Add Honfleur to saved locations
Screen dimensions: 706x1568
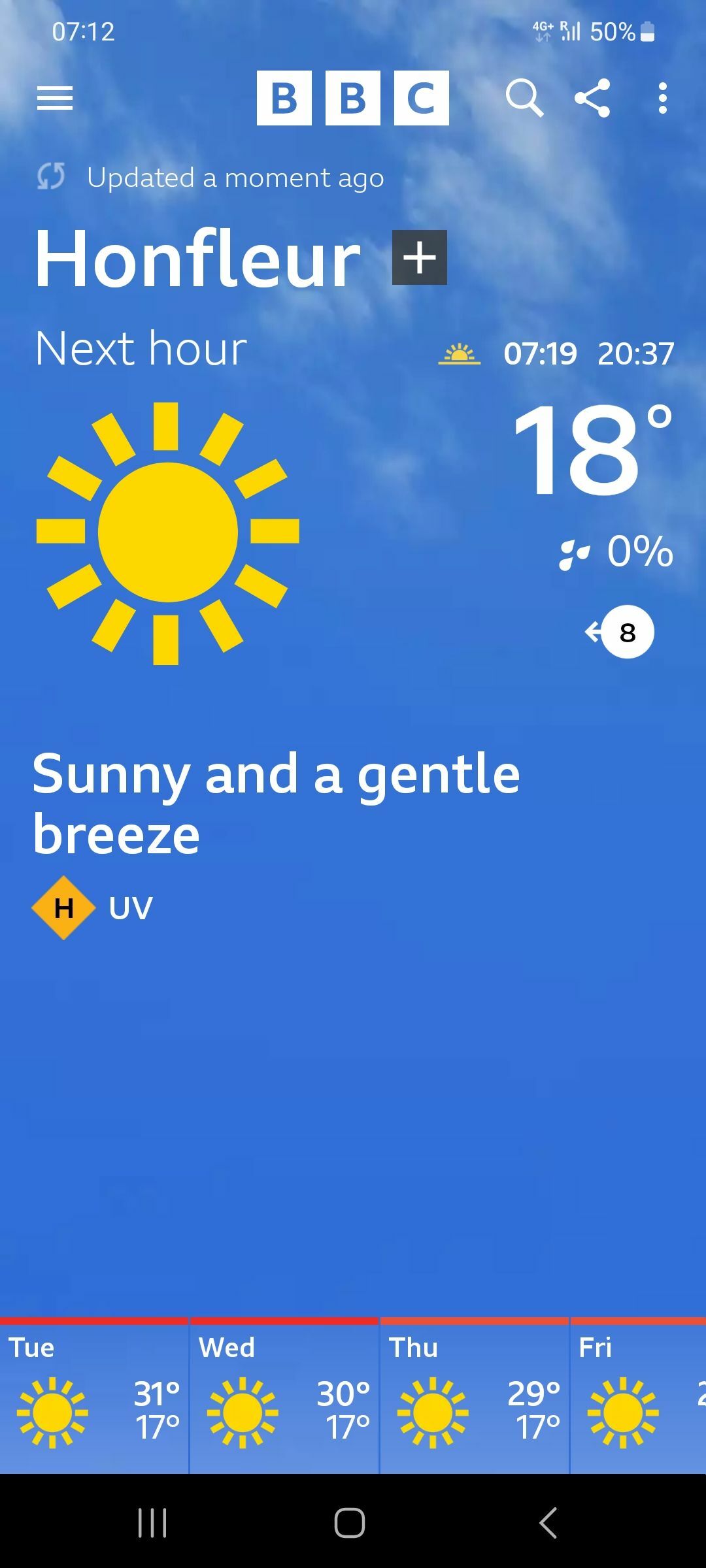(420, 257)
